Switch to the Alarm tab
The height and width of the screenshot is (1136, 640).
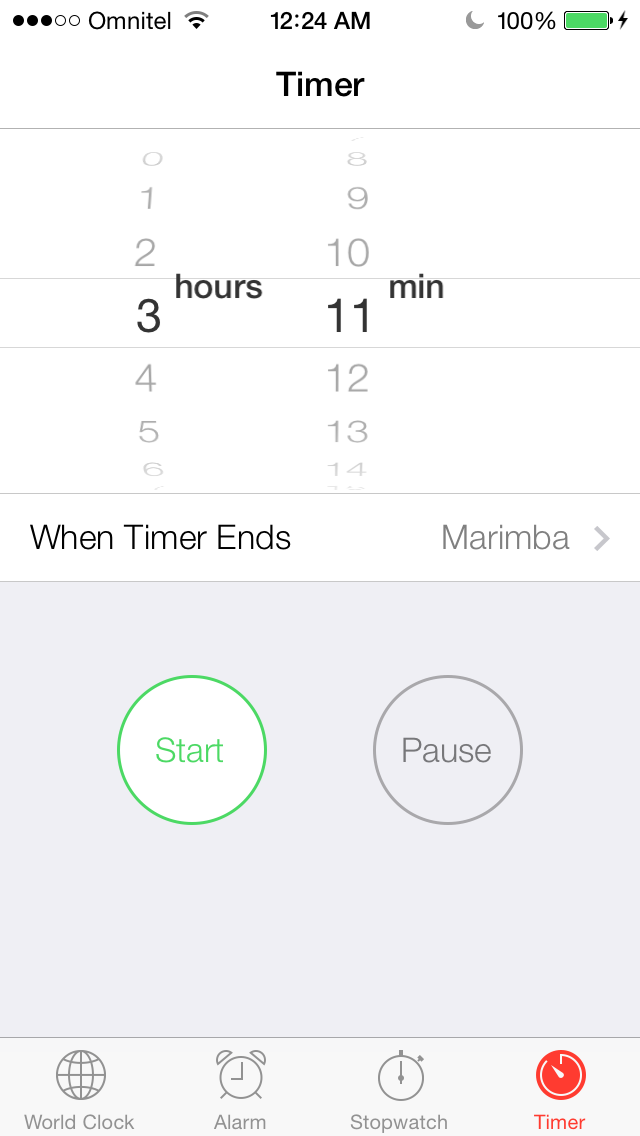tap(240, 1088)
